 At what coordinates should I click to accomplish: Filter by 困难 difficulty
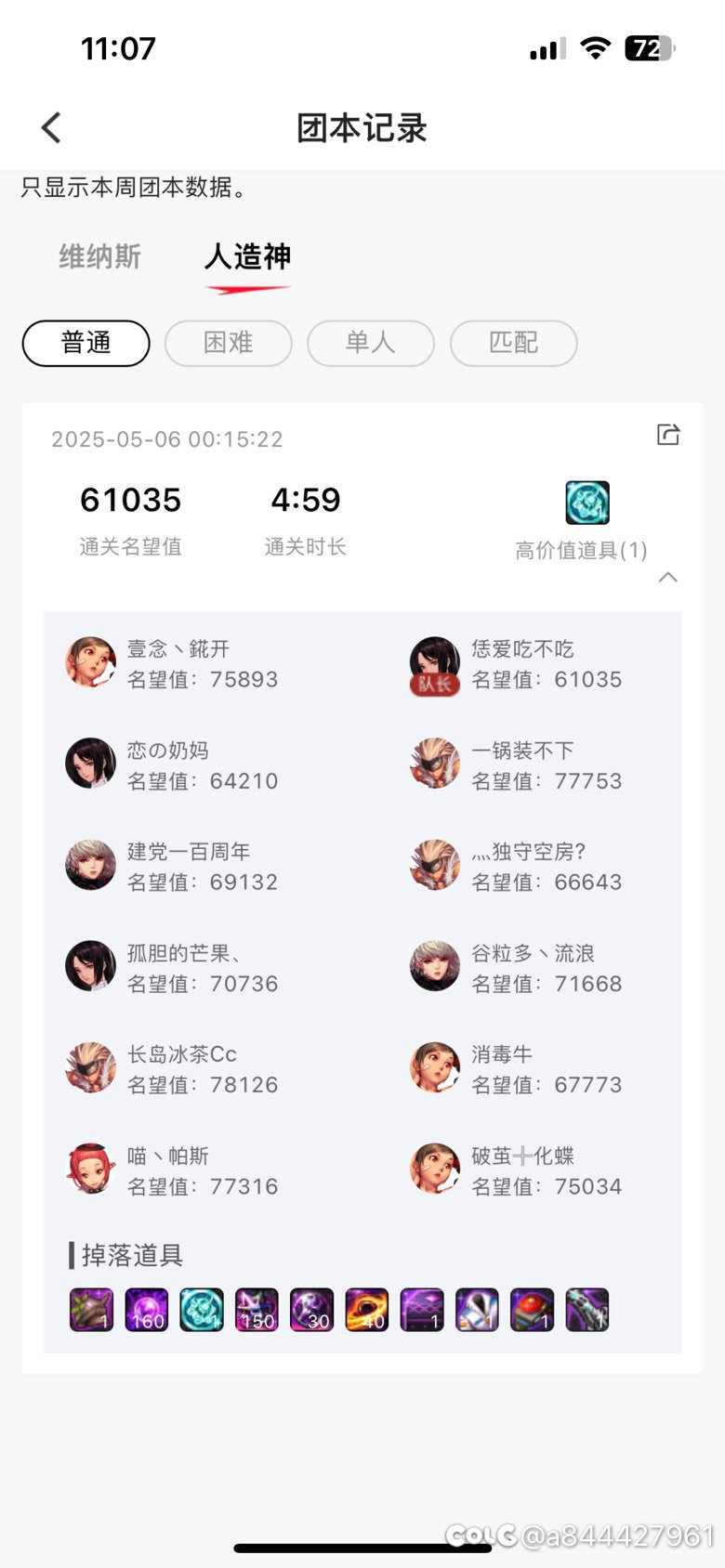click(229, 343)
